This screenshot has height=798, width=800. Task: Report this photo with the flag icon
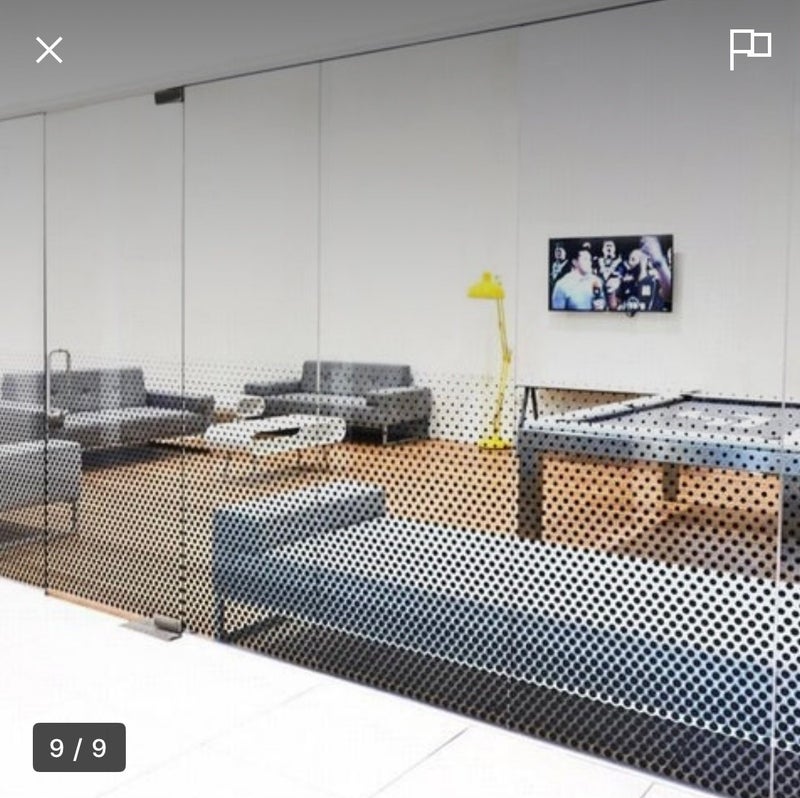tap(749, 48)
